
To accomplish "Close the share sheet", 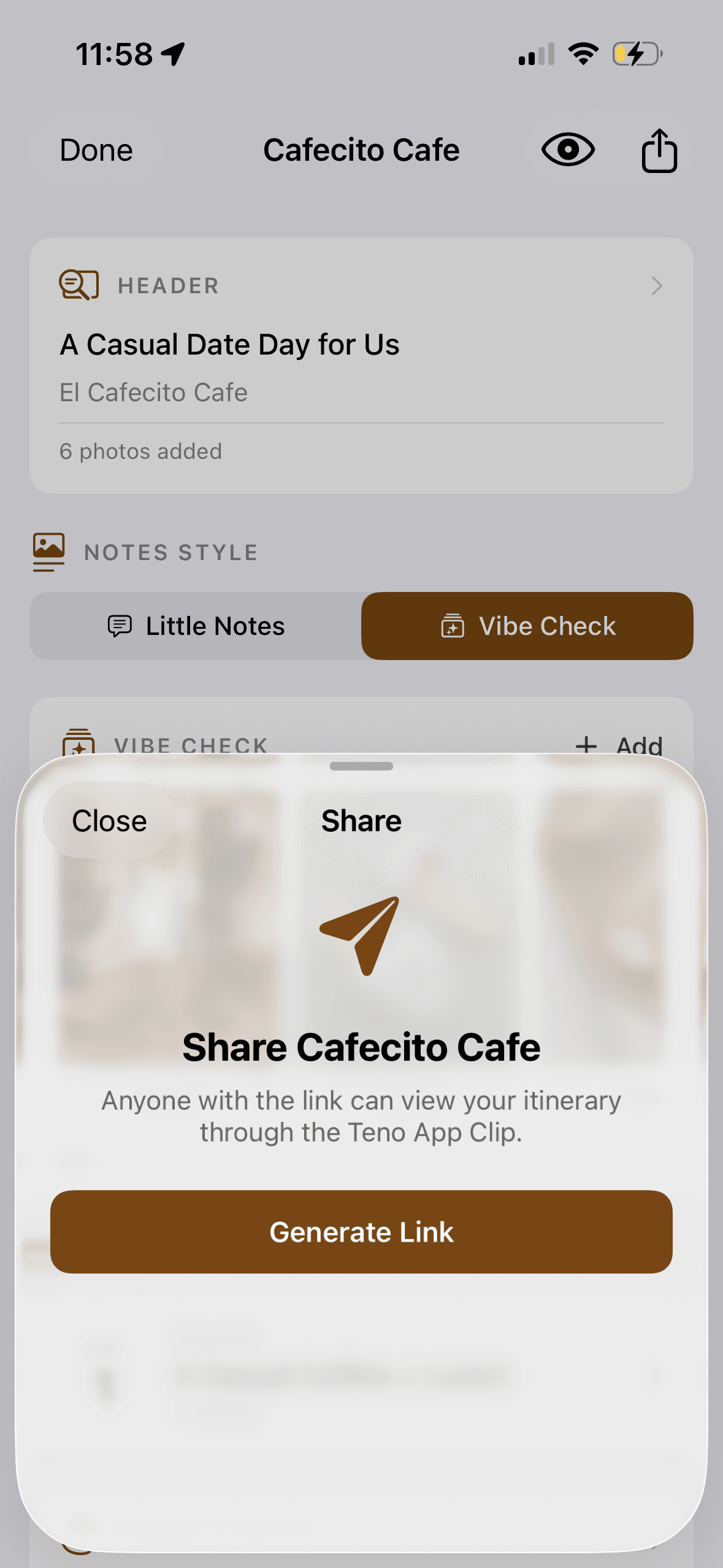I will click(109, 820).
